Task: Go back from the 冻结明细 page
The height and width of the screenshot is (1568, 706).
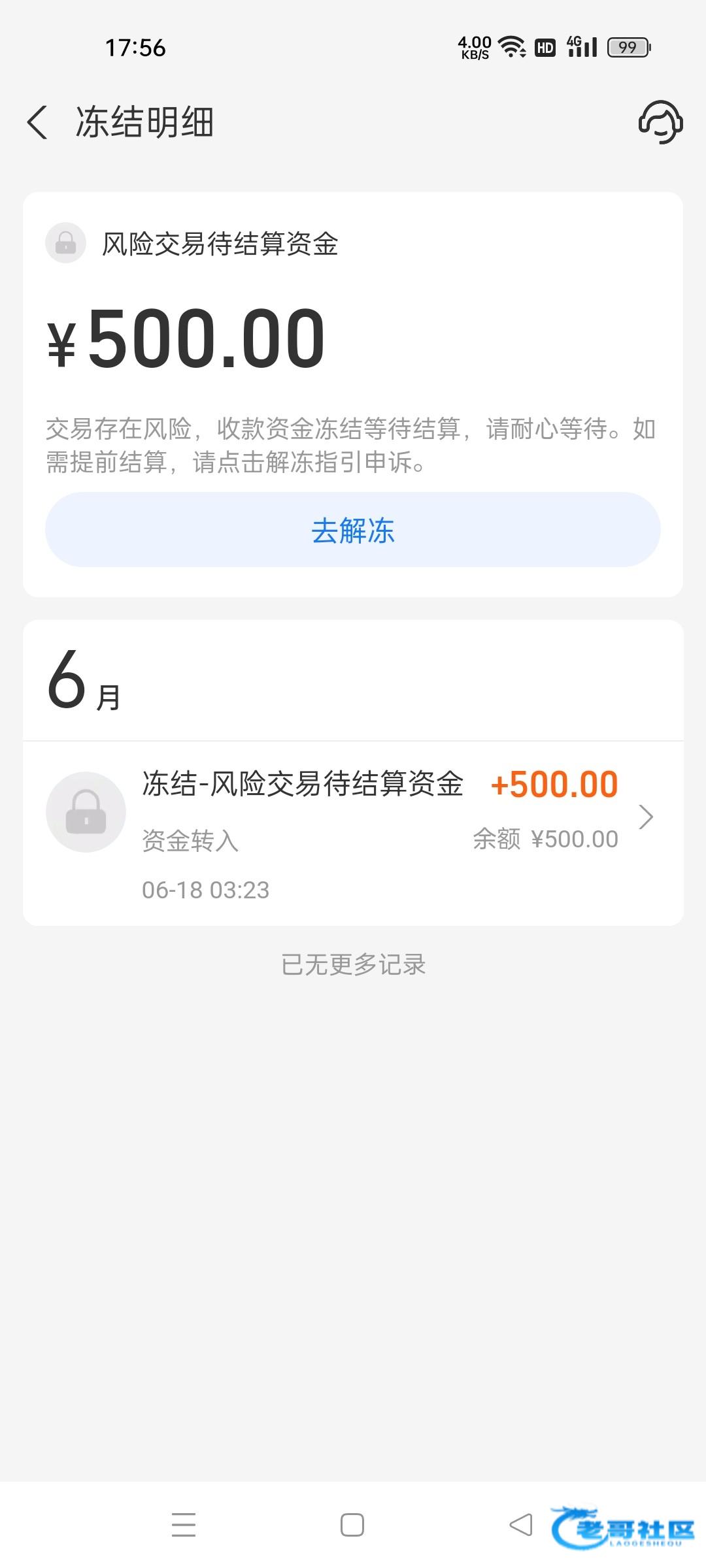Action: click(x=37, y=122)
